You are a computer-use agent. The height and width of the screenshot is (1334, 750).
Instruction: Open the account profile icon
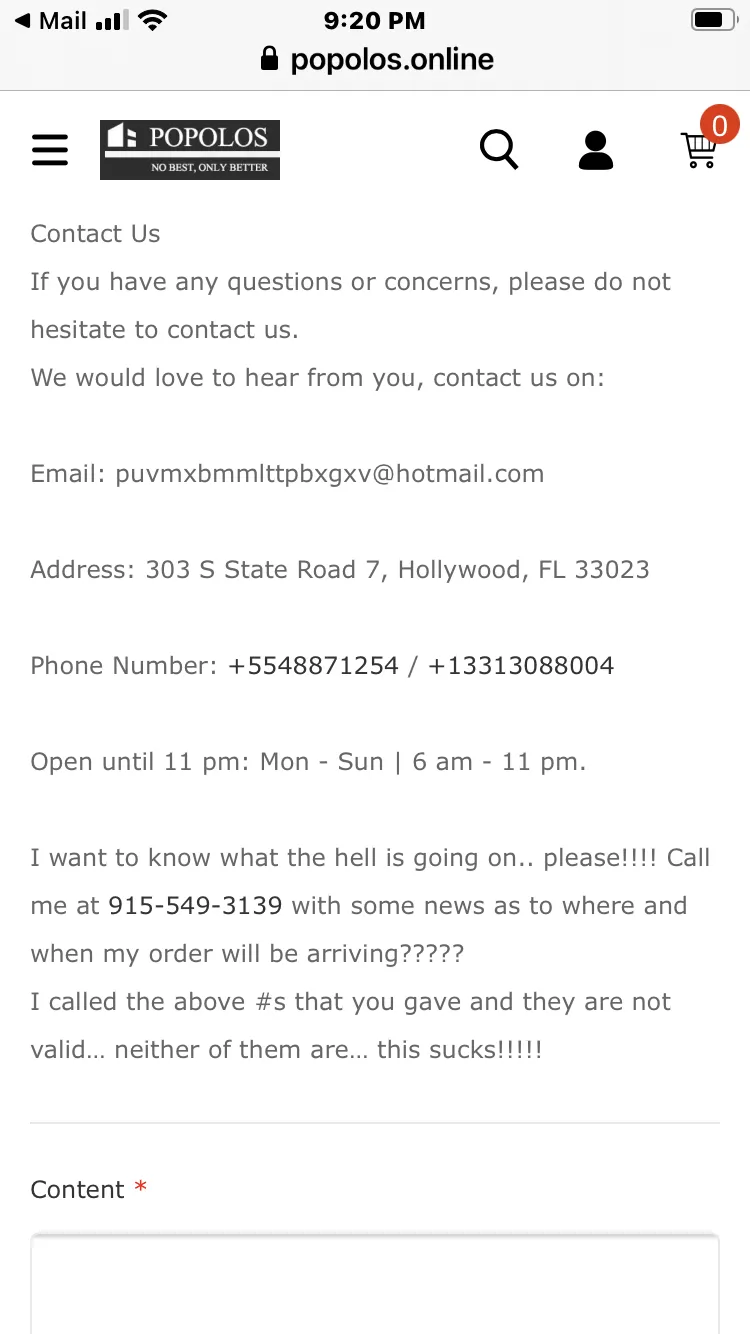tap(596, 150)
